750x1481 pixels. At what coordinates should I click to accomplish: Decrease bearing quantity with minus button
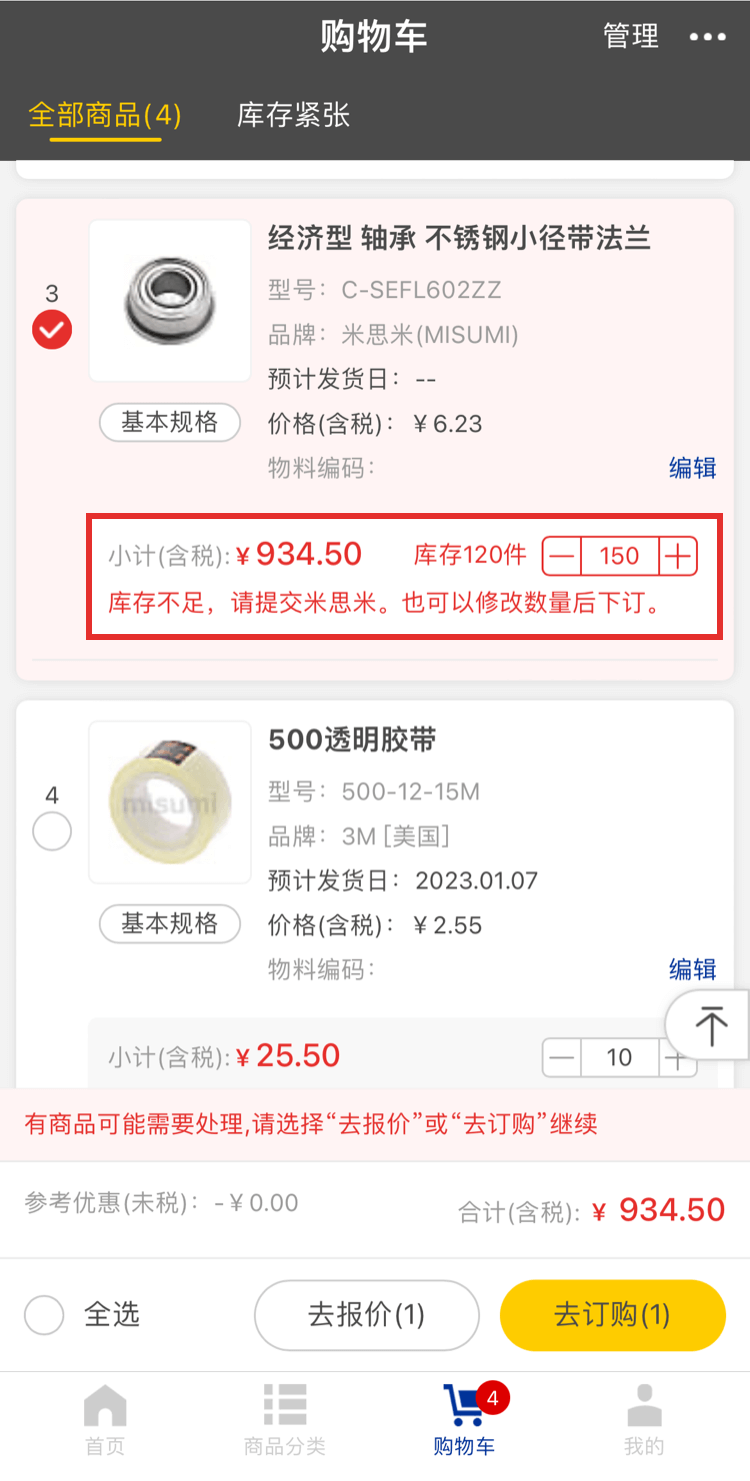[563, 556]
